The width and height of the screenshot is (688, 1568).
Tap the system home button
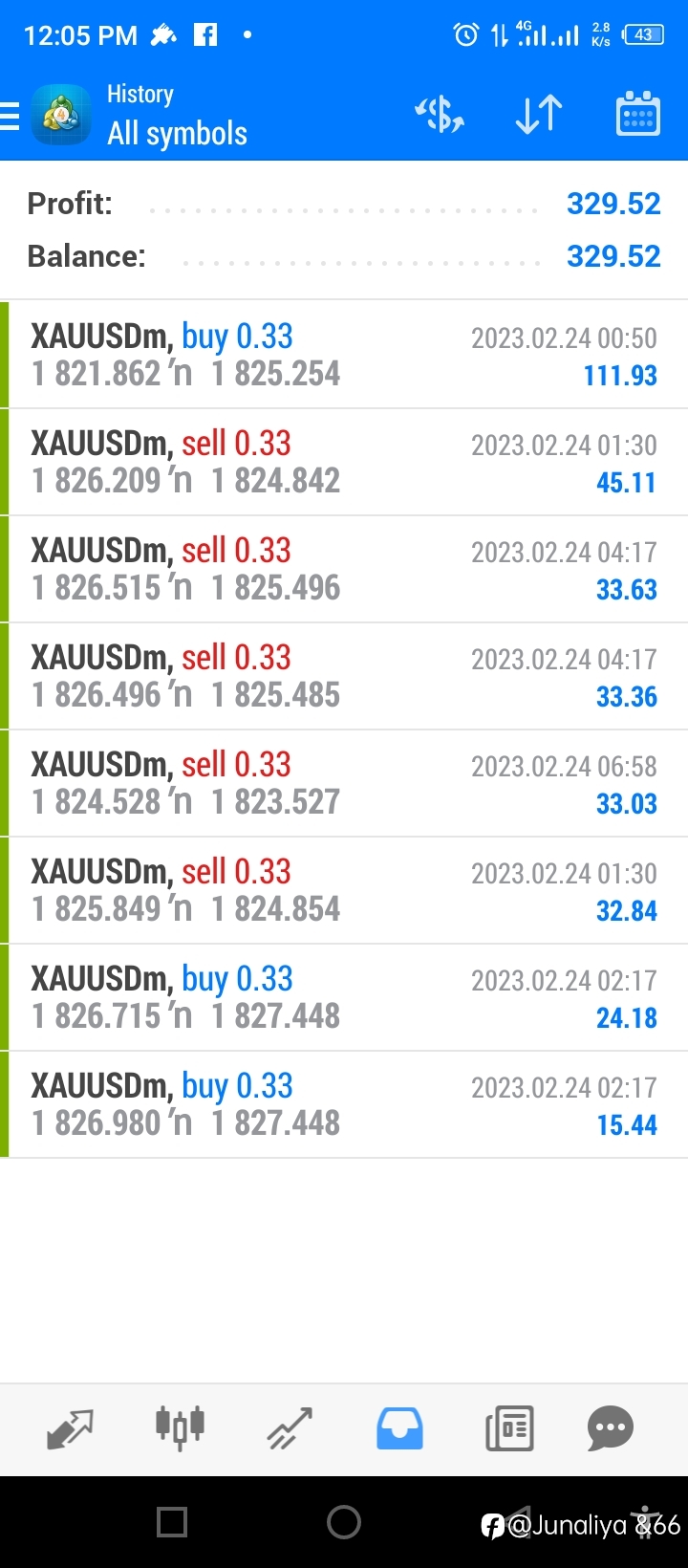(x=344, y=1521)
